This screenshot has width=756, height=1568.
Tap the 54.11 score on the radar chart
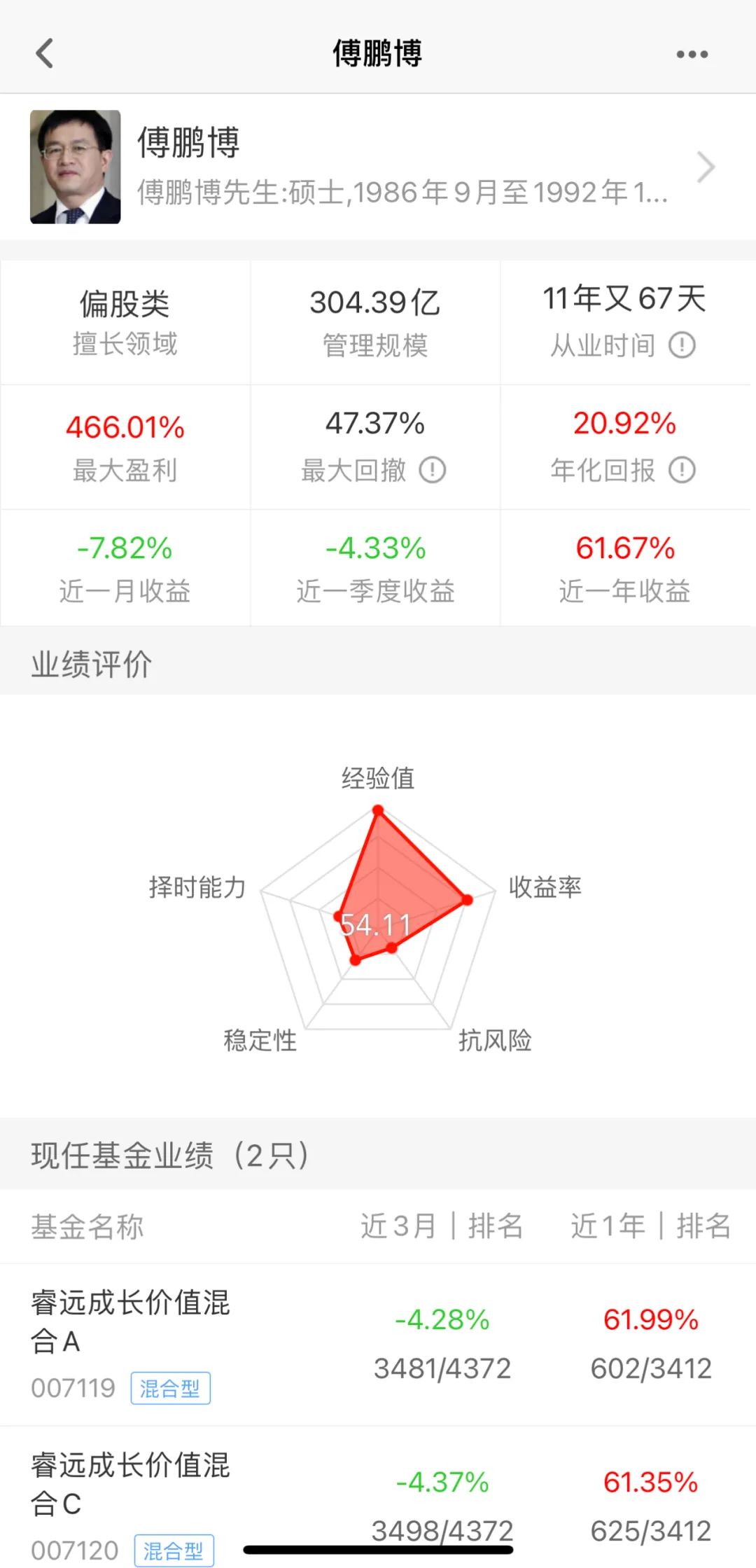[x=376, y=924]
